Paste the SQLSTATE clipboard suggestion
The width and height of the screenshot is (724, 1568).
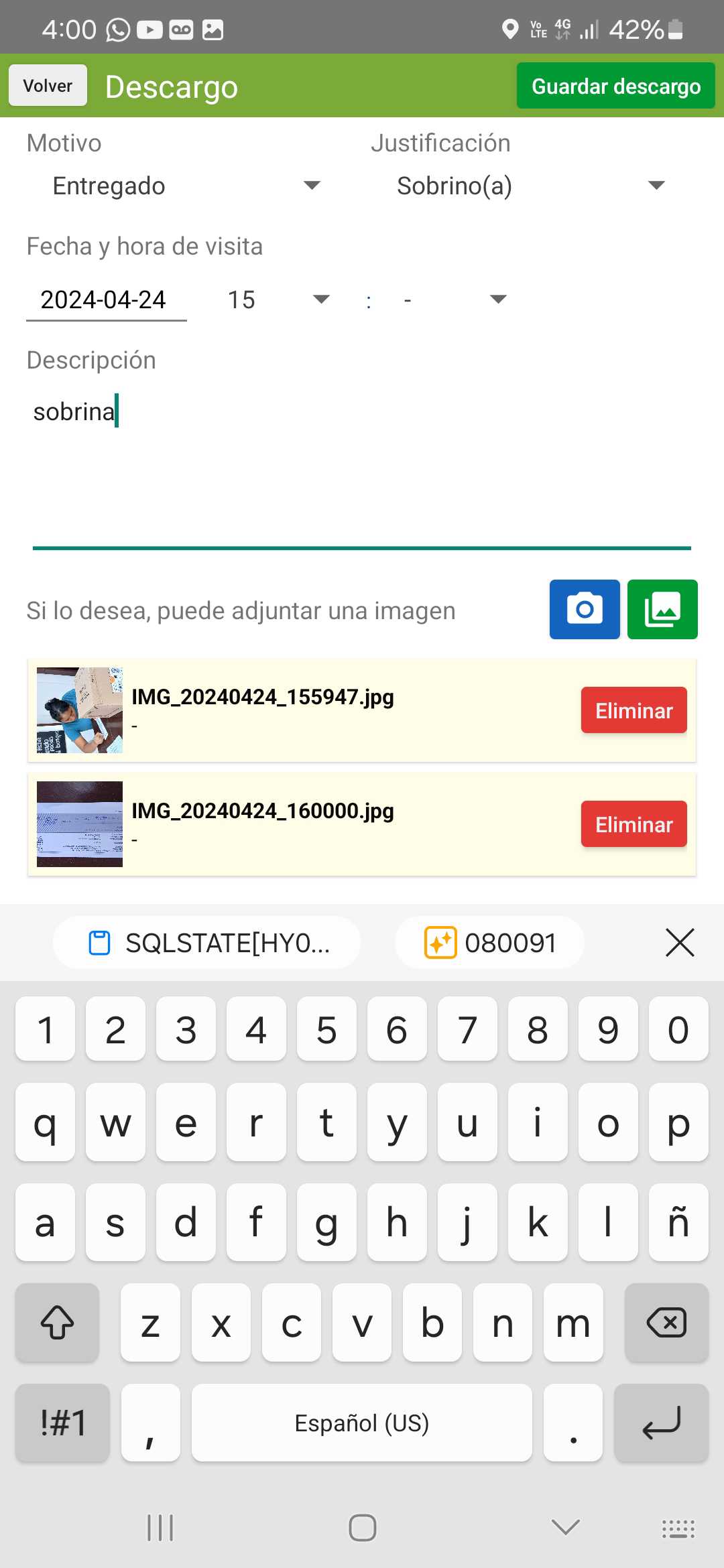[208, 943]
